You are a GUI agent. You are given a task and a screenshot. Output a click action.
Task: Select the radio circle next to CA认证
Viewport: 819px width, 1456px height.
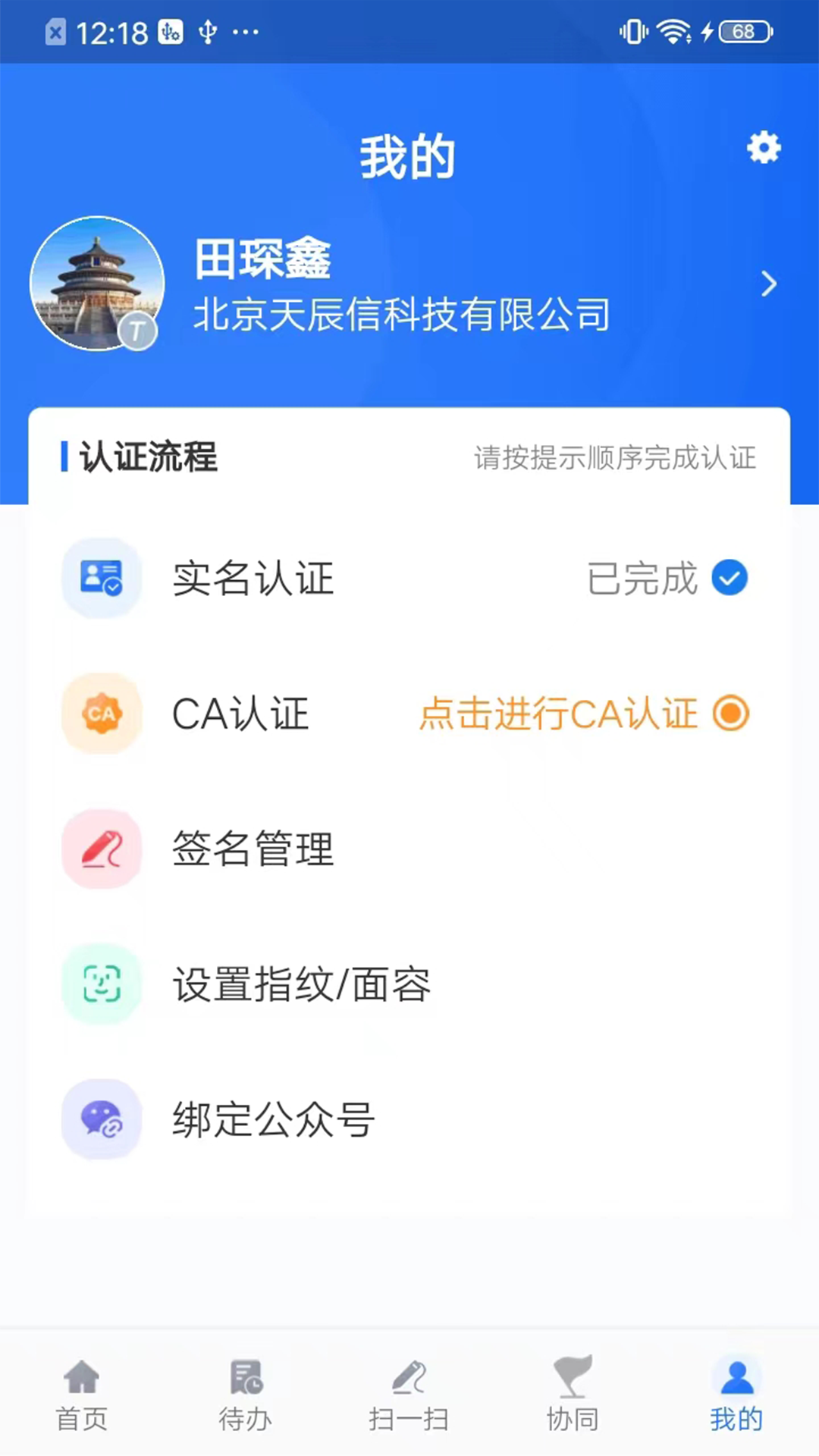[729, 713]
